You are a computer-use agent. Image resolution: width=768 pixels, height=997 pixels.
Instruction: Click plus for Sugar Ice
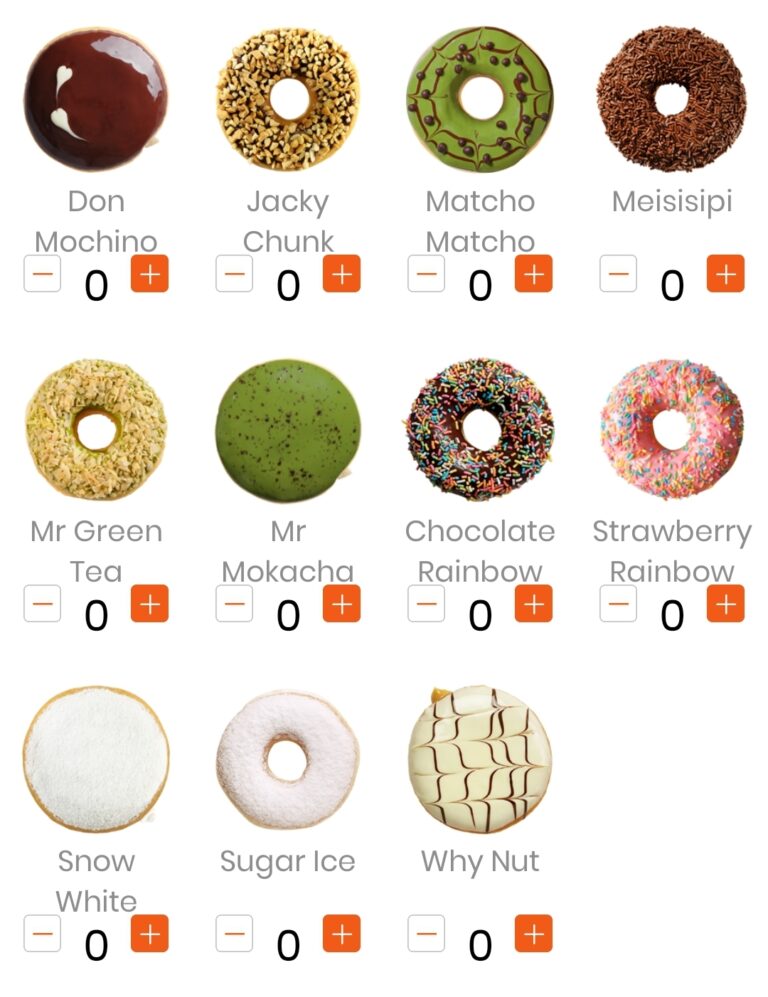[x=342, y=932]
